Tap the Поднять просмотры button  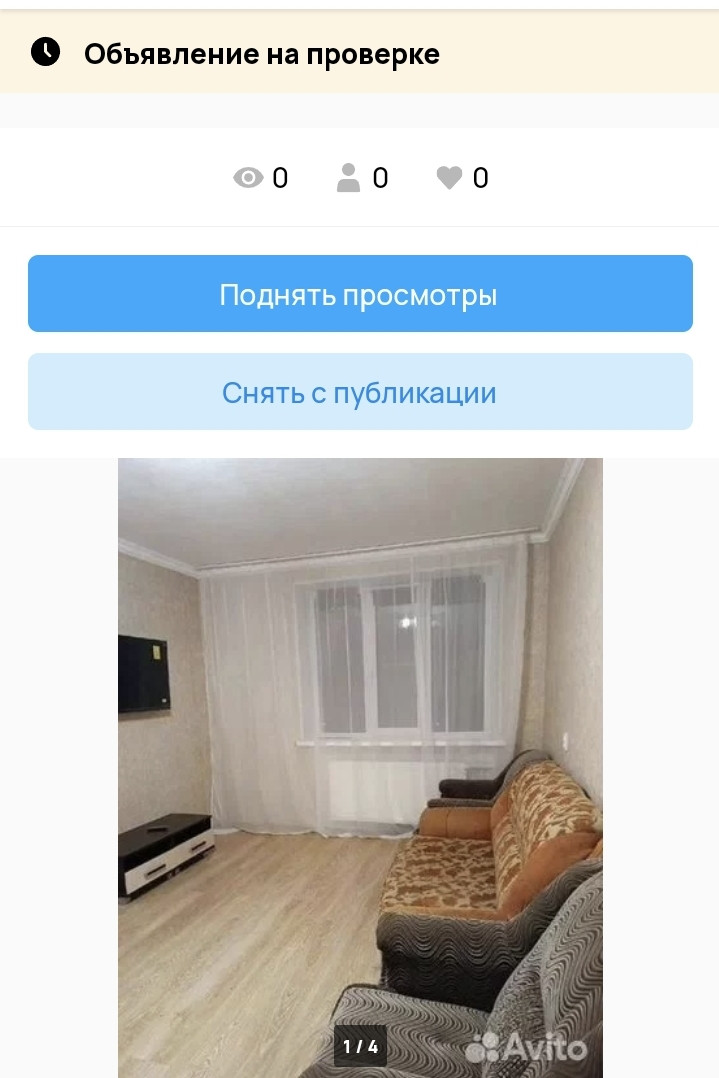[x=359, y=294]
